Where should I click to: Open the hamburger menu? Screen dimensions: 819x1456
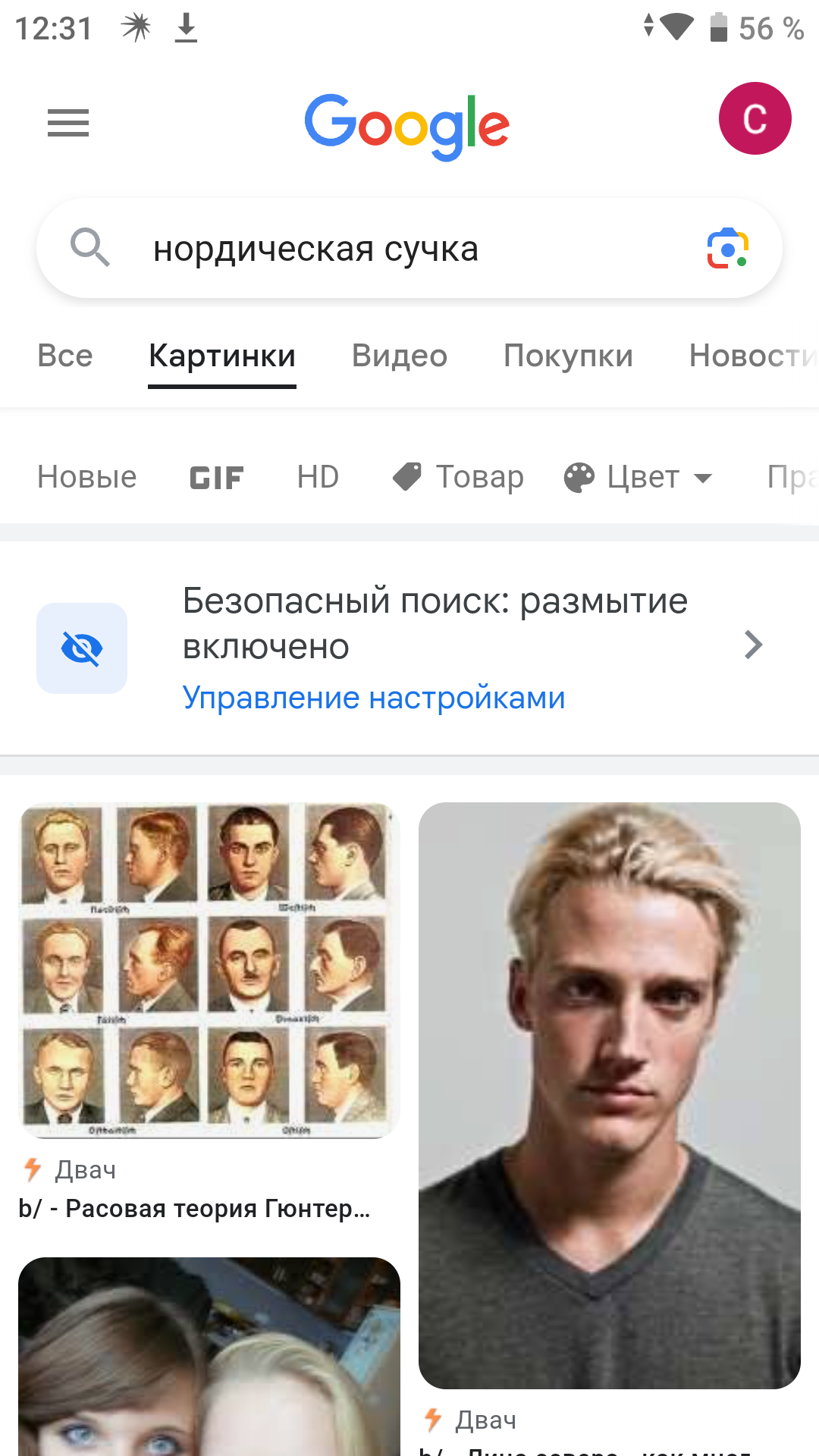(x=68, y=123)
